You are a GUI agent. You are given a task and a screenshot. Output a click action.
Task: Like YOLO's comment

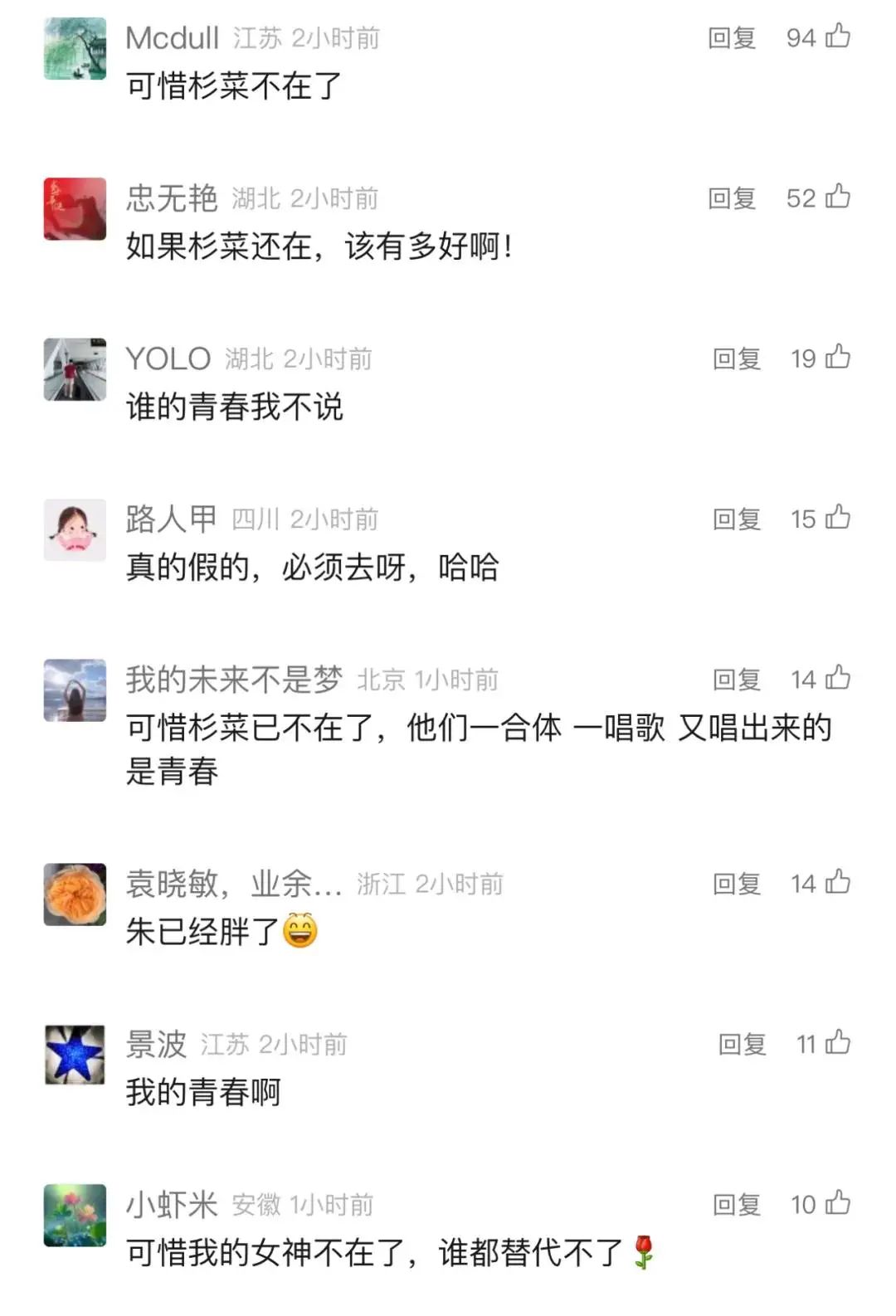(x=838, y=357)
